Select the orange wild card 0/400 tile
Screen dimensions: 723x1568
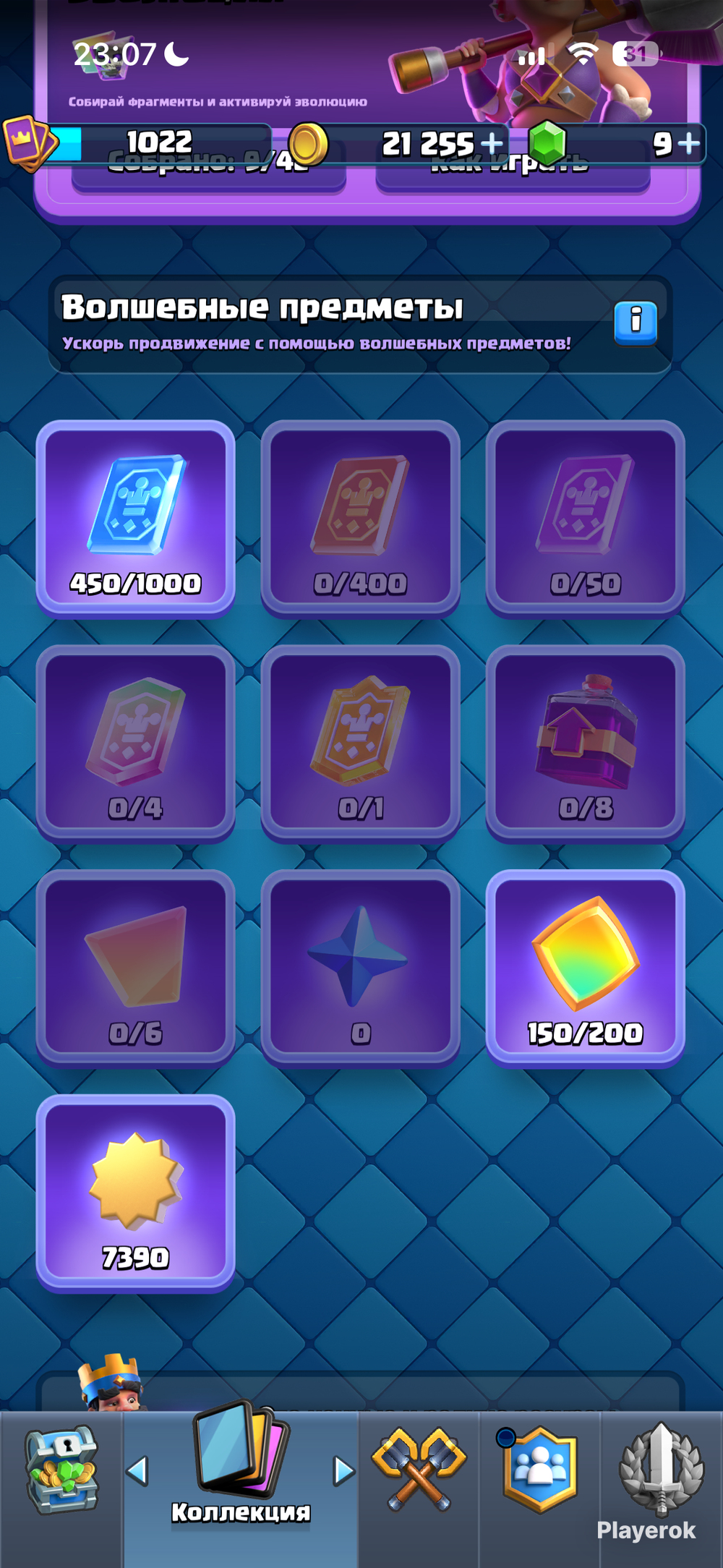pyautogui.click(x=360, y=518)
